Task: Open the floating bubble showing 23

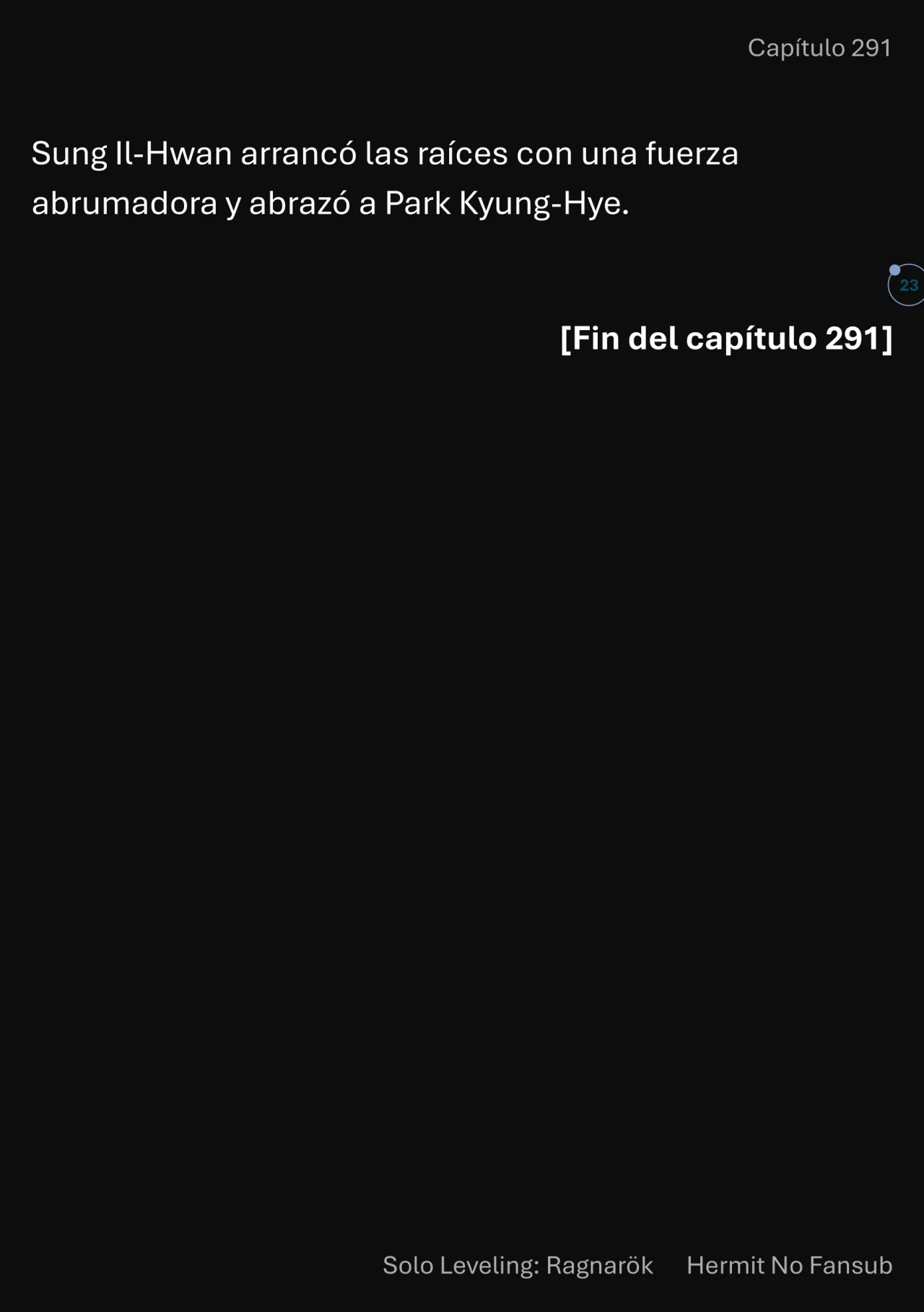Action: pyautogui.click(x=907, y=285)
